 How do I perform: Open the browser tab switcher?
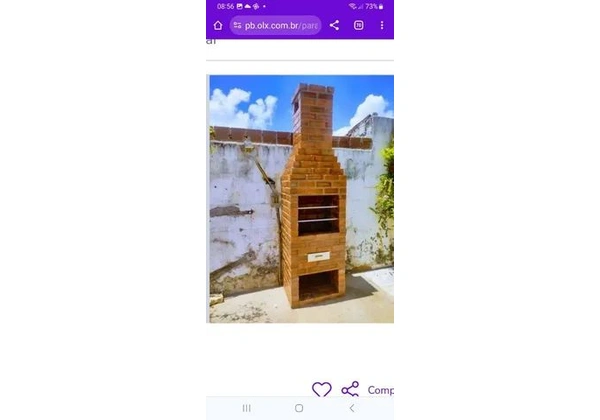click(358, 25)
